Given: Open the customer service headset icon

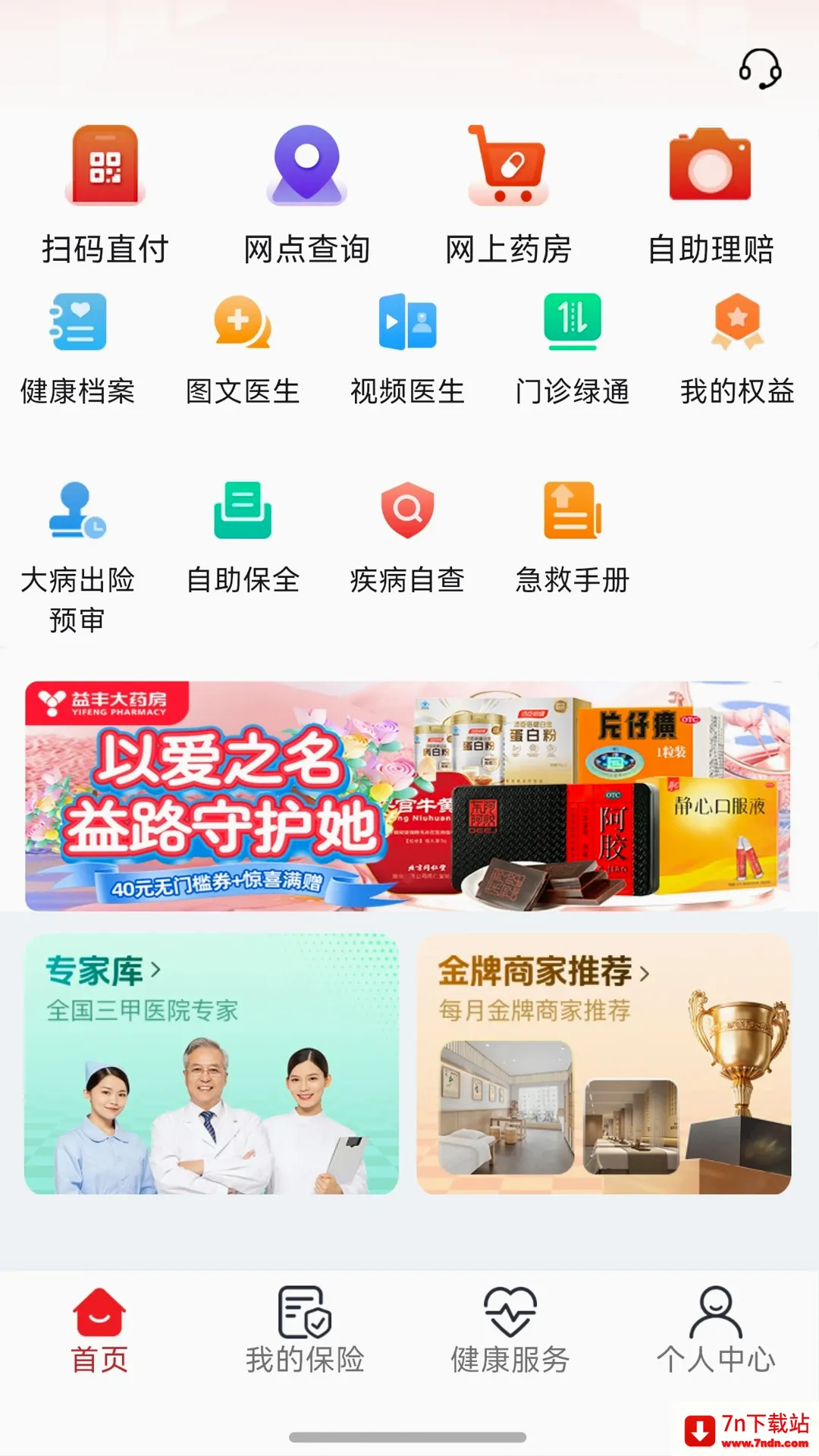Looking at the screenshot, I should pos(761,69).
